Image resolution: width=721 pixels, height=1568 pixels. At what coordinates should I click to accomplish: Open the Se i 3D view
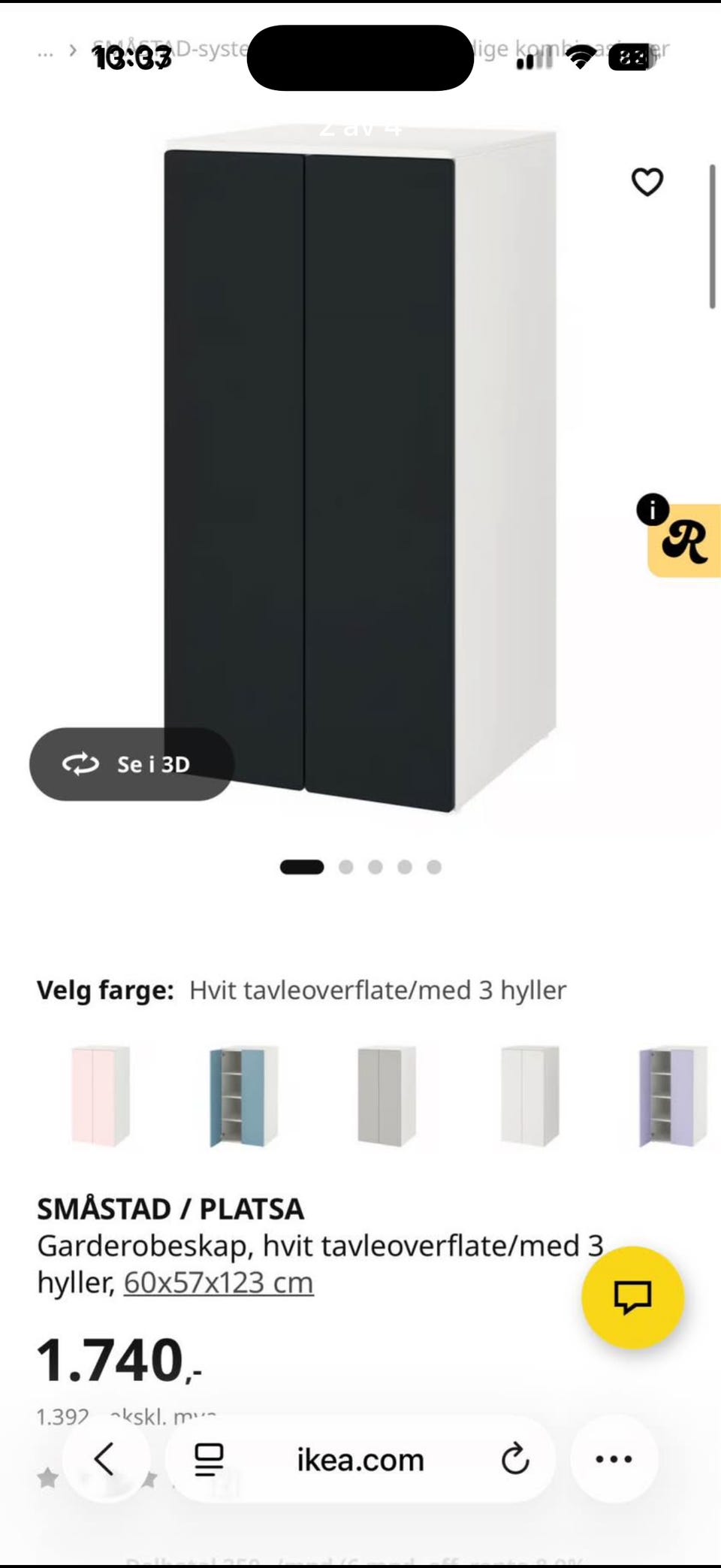(x=132, y=764)
